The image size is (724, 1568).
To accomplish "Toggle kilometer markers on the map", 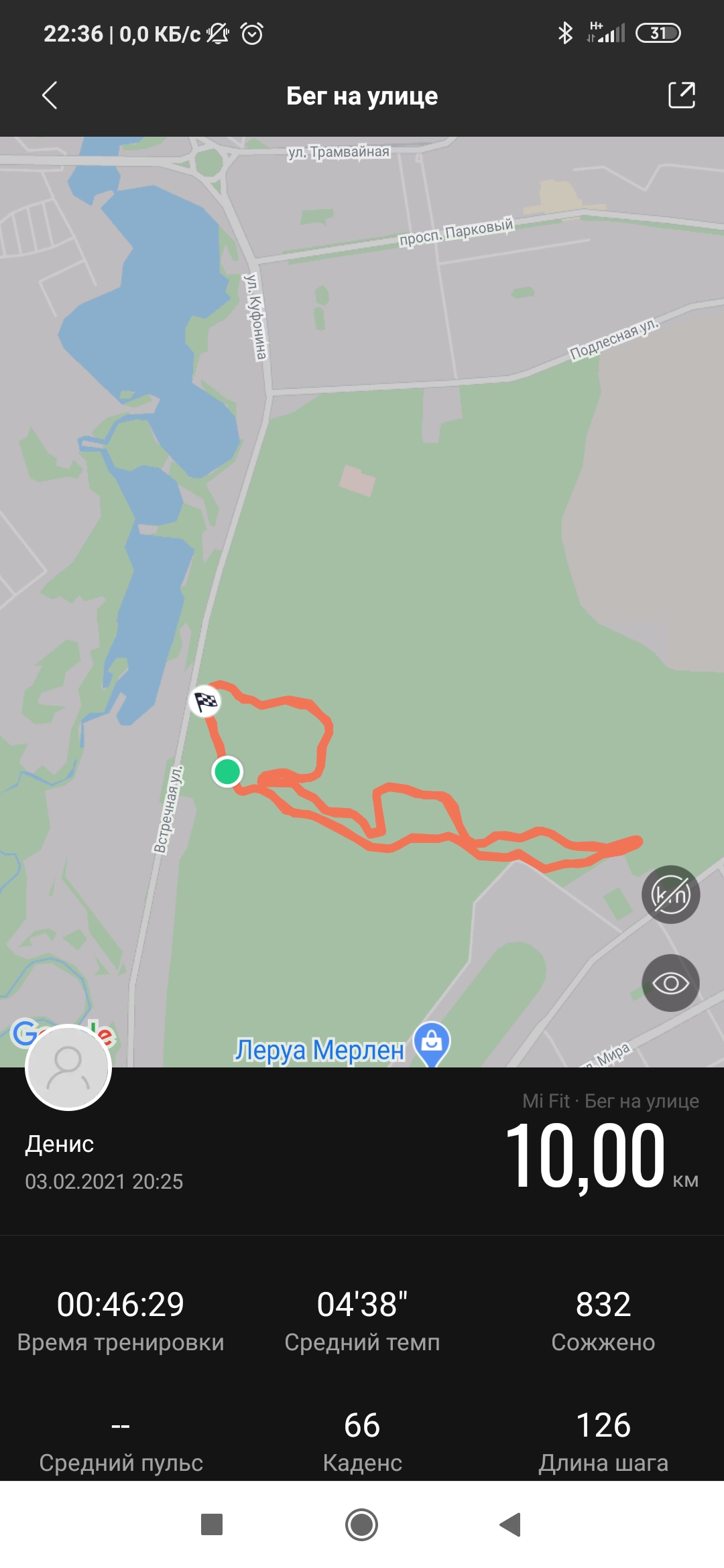I will tap(670, 895).
